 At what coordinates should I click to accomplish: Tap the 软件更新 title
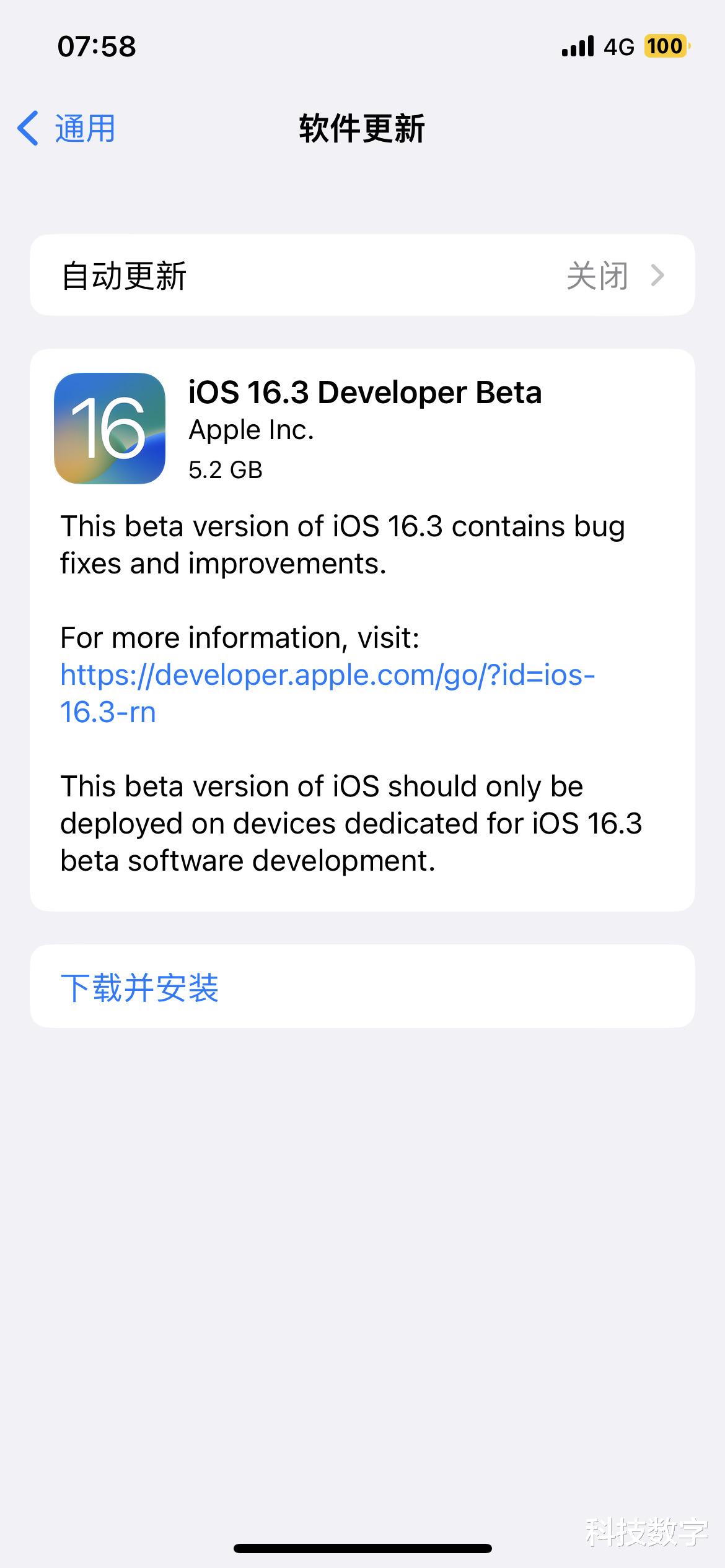tap(362, 128)
